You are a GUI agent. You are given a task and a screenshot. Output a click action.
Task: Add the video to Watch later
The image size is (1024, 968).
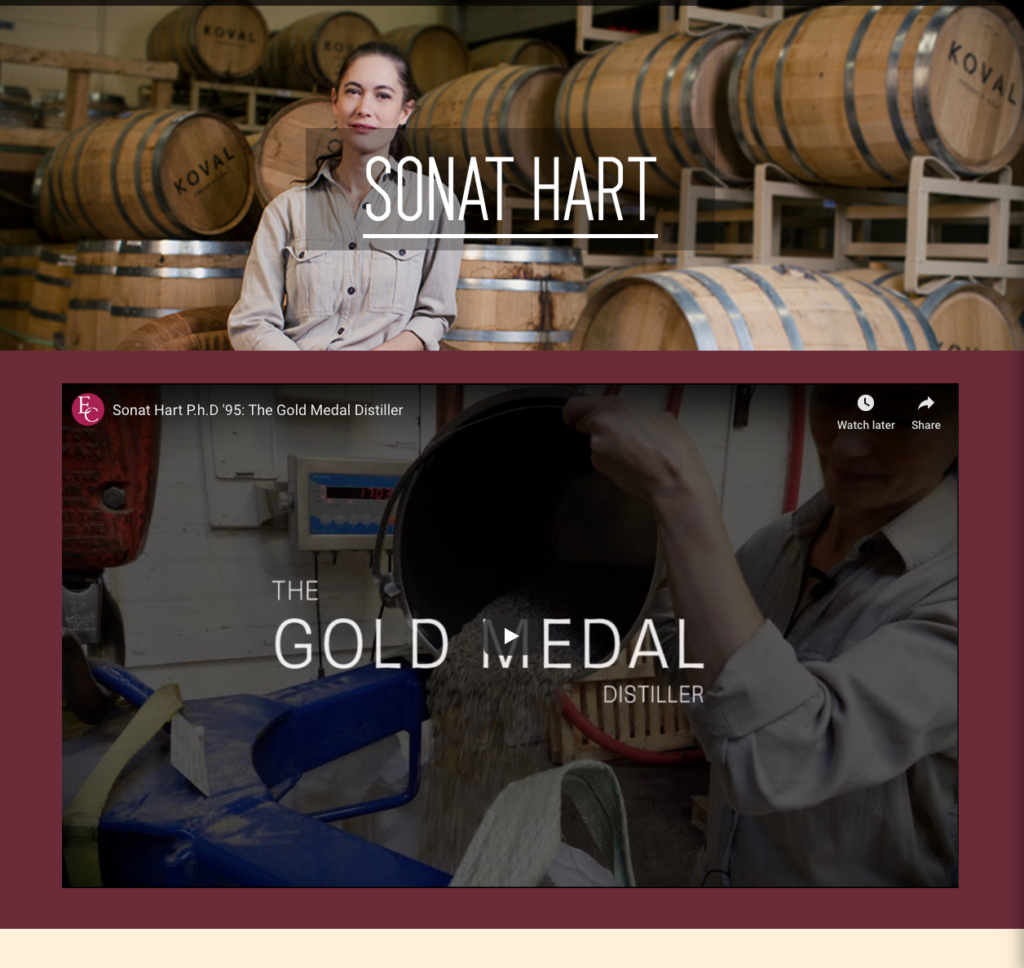pos(865,411)
